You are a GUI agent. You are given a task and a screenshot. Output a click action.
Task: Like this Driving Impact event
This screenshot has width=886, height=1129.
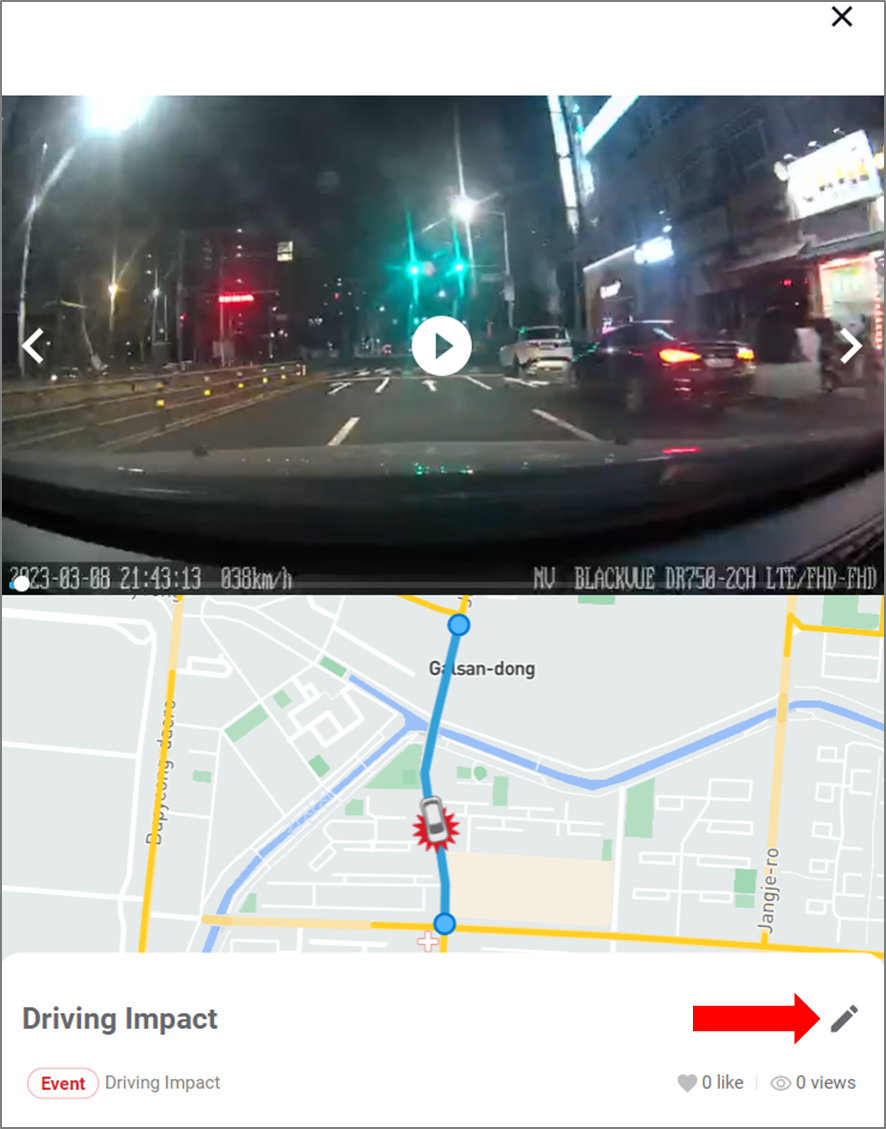tap(687, 1082)
